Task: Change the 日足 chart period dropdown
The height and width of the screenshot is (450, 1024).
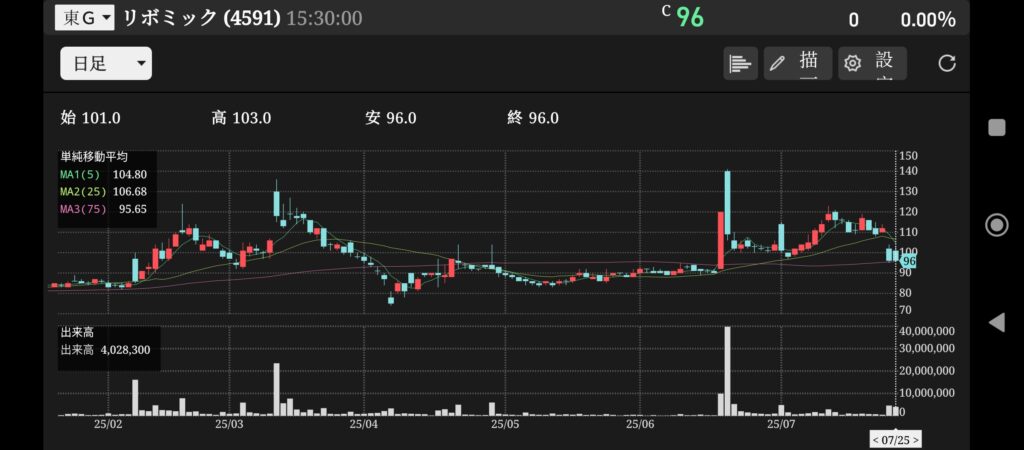Action: (106, 64)
